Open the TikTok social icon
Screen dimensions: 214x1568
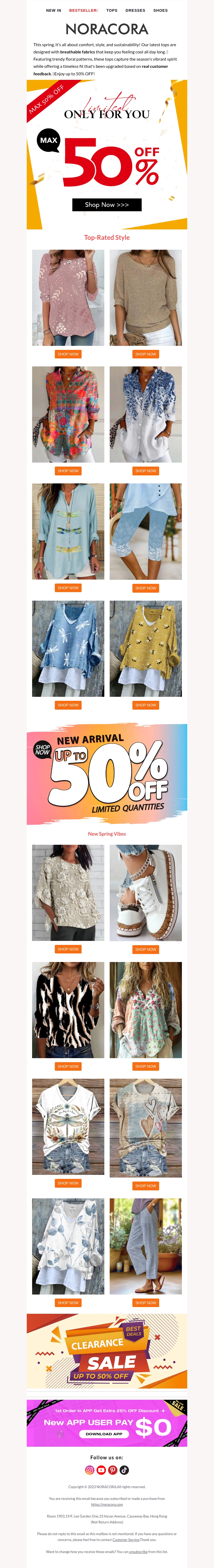click(124, 1469)
